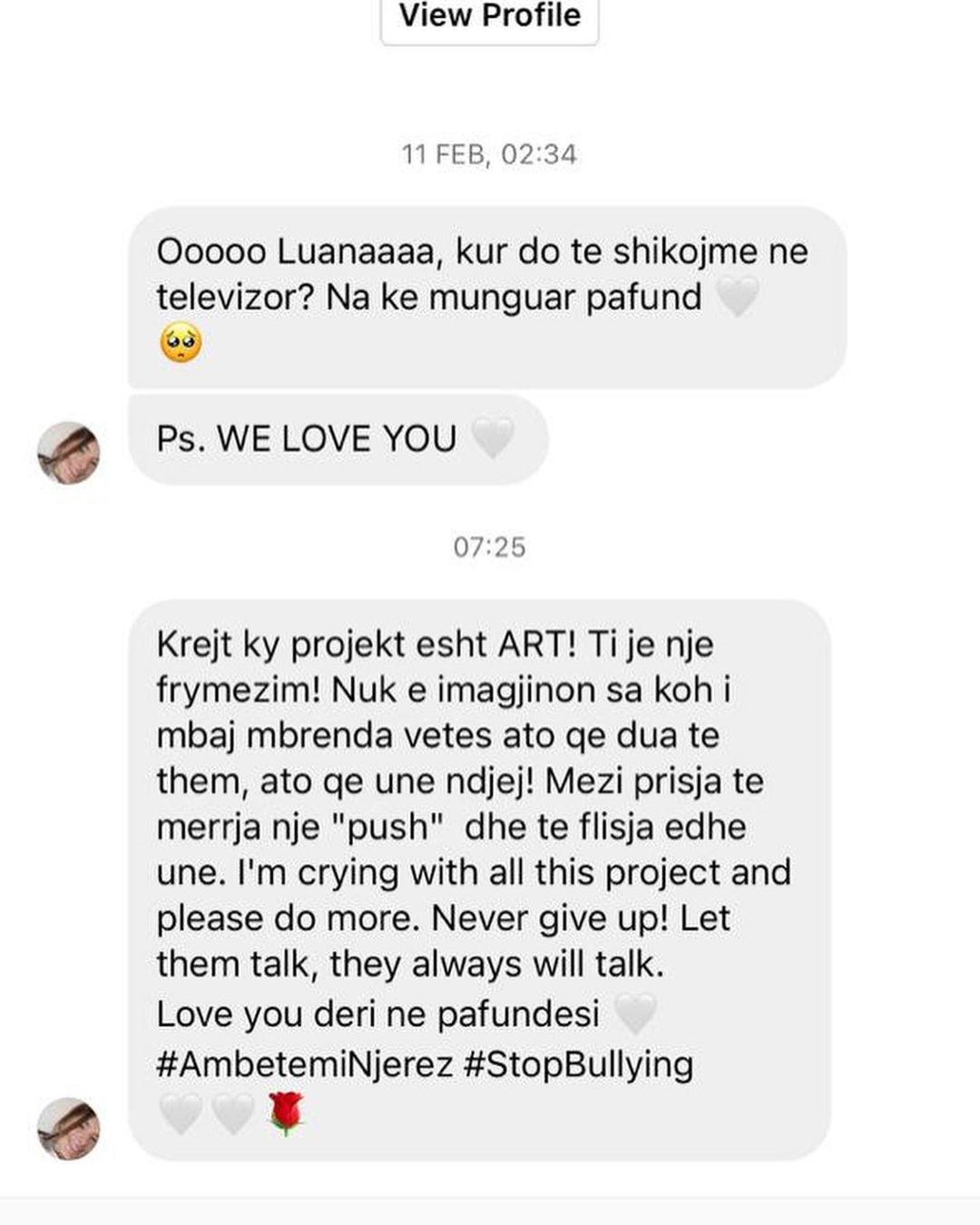This screenshot has height=1225, width=980.
Task: Tap the View Profile button
Action: (x=489, y=16)
